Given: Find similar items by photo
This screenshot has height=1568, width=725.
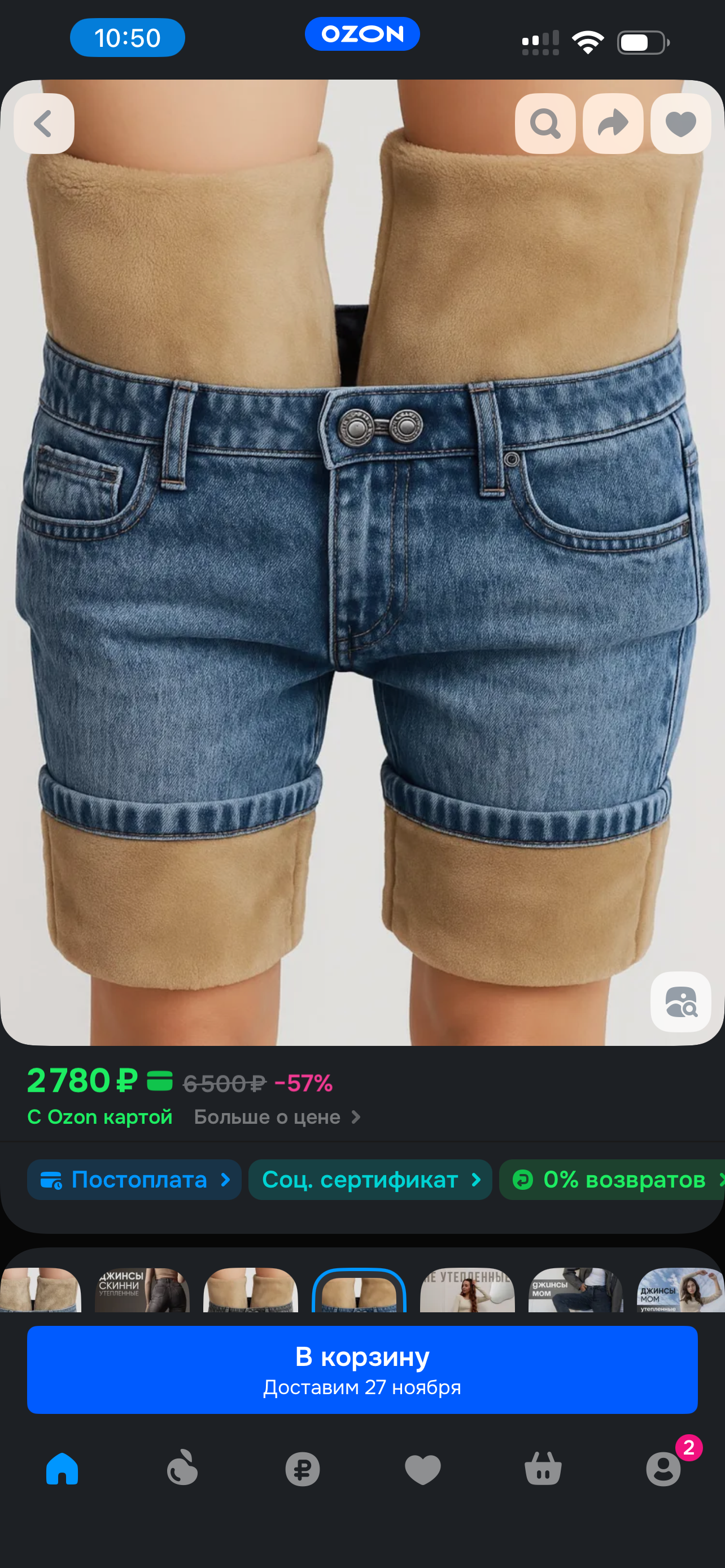Looking at the screenshot, I should click(680, 1001).
